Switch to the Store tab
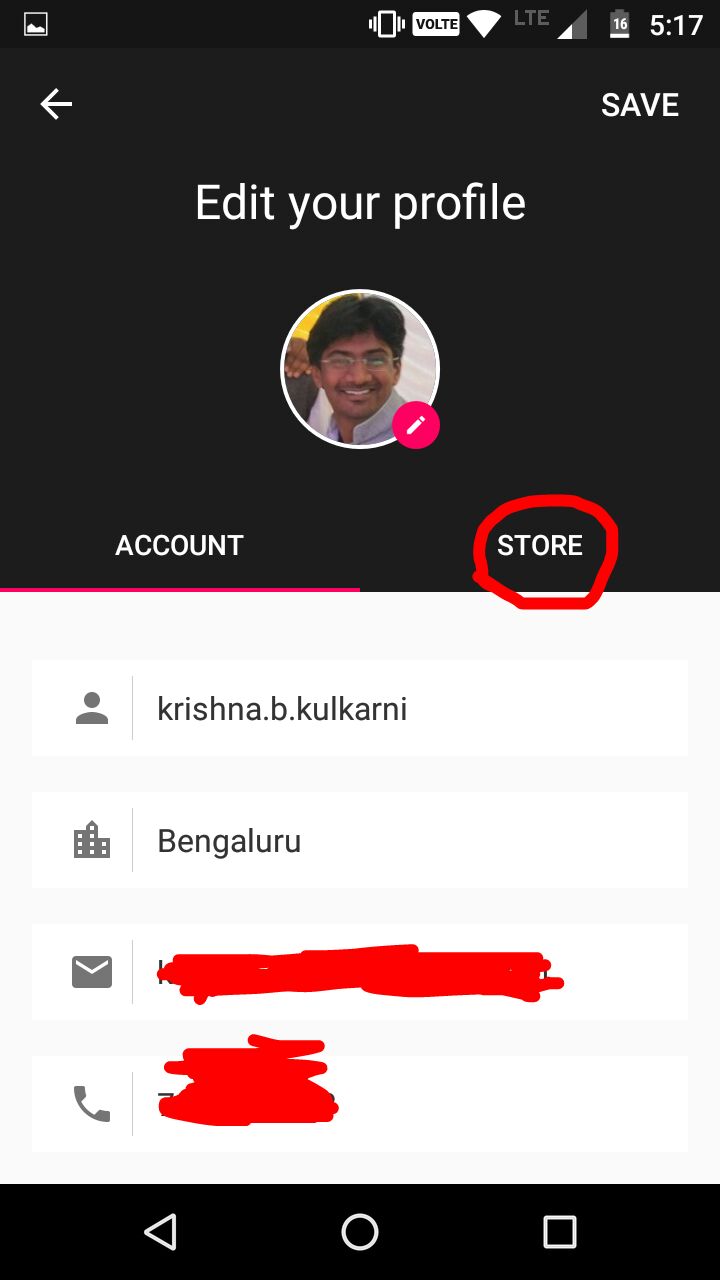 pos(539,545)
